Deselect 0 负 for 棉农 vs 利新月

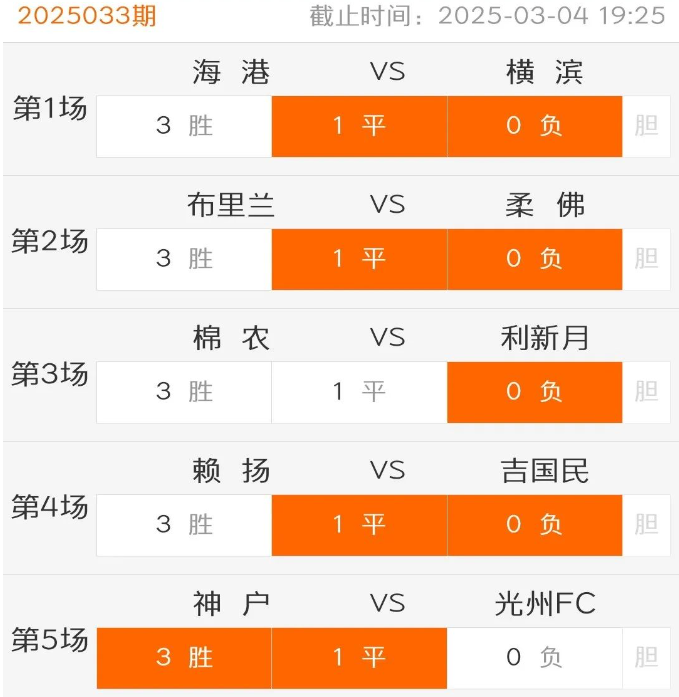click(x=534, y=392)
